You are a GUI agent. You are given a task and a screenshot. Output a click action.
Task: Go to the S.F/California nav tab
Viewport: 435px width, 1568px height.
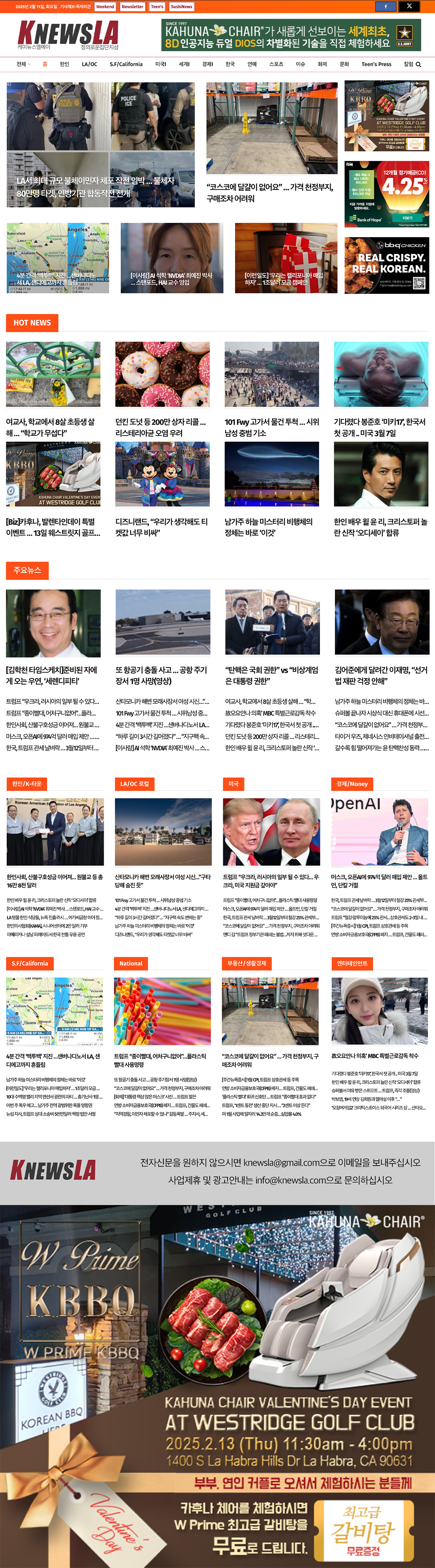click(126, 64)
